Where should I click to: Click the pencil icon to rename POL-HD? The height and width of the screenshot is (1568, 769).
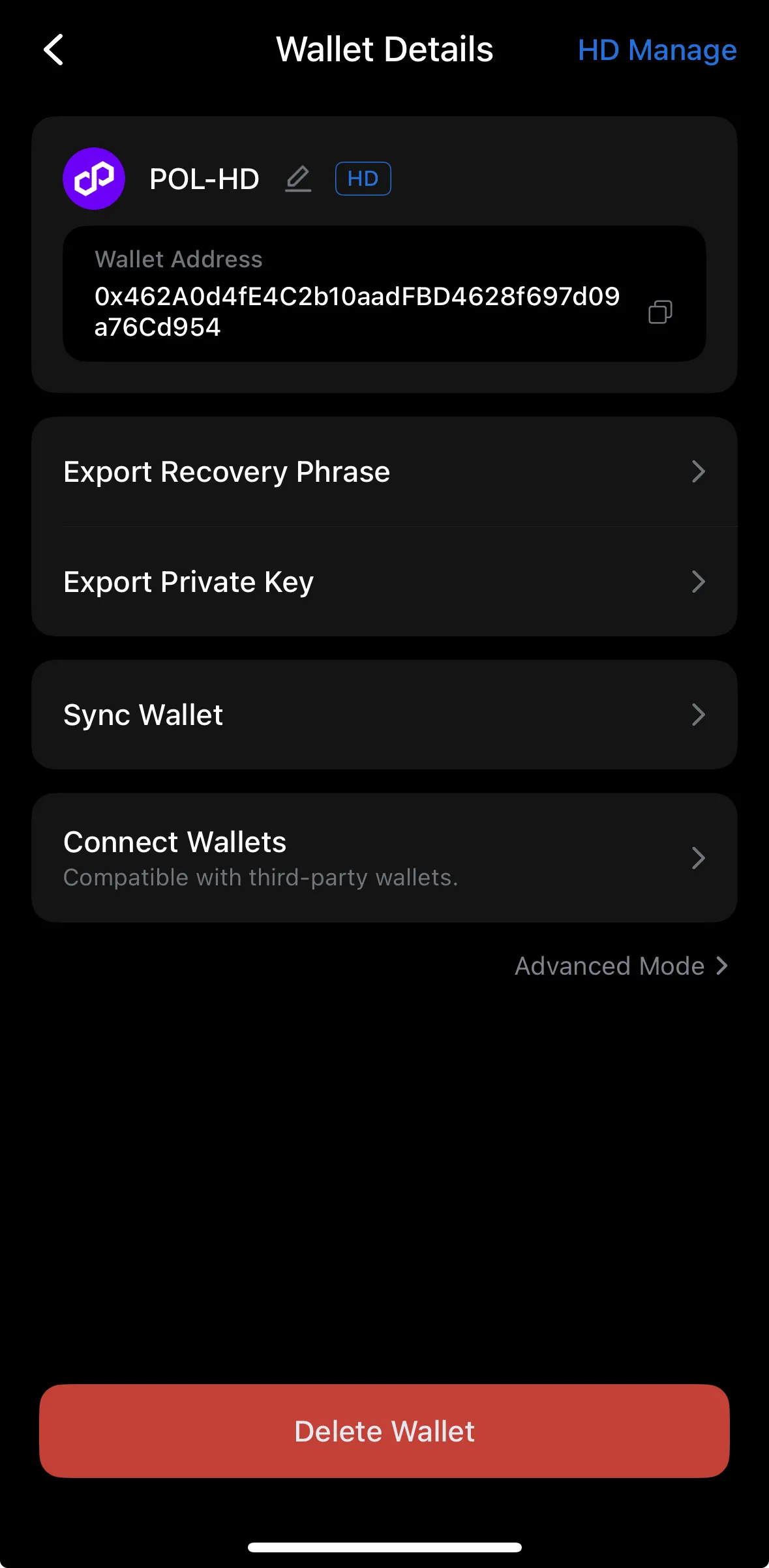298,178
